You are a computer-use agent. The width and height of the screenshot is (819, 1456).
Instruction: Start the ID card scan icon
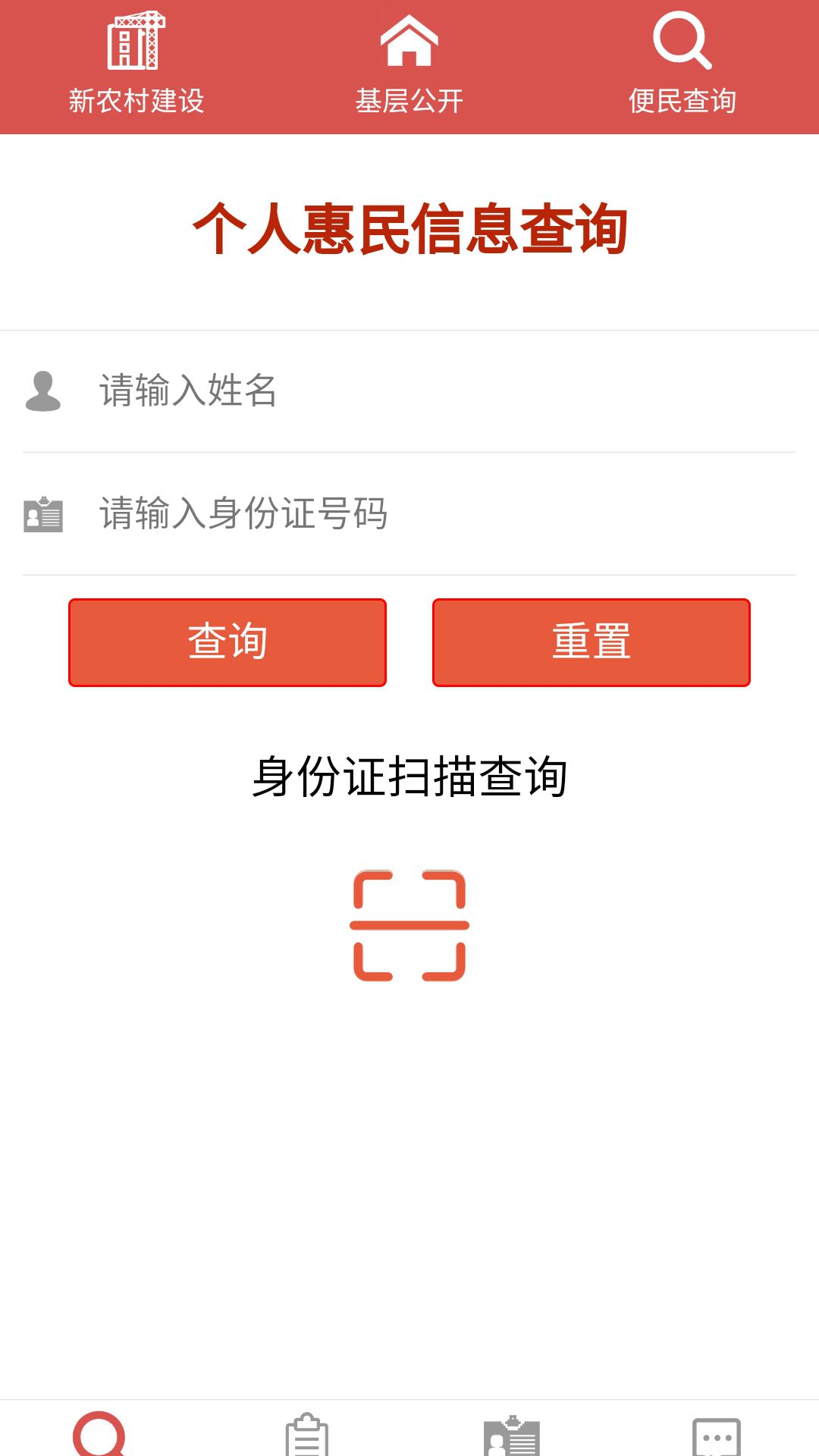click(409, 925)
